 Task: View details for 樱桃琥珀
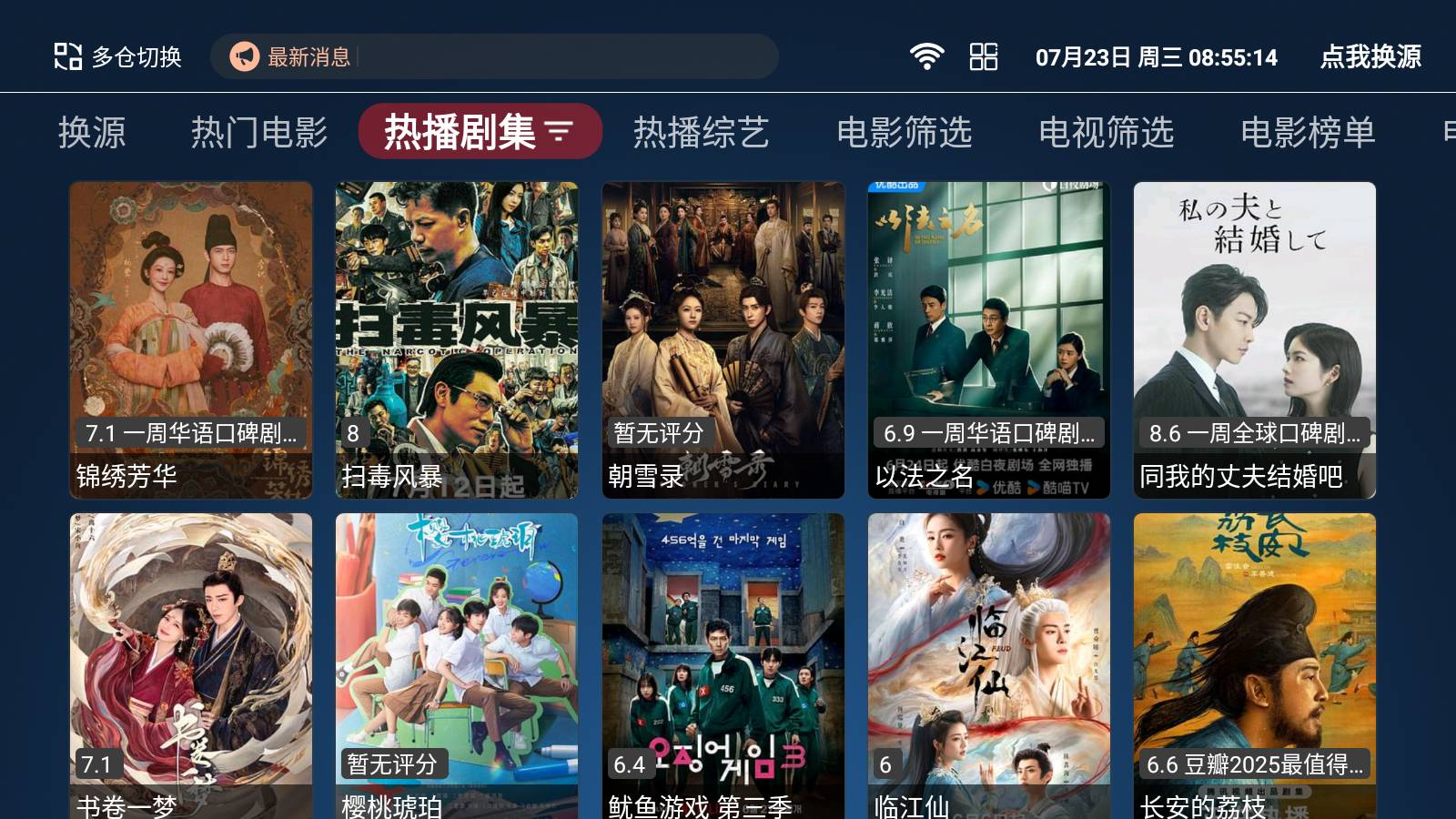[x=457, y=666]
